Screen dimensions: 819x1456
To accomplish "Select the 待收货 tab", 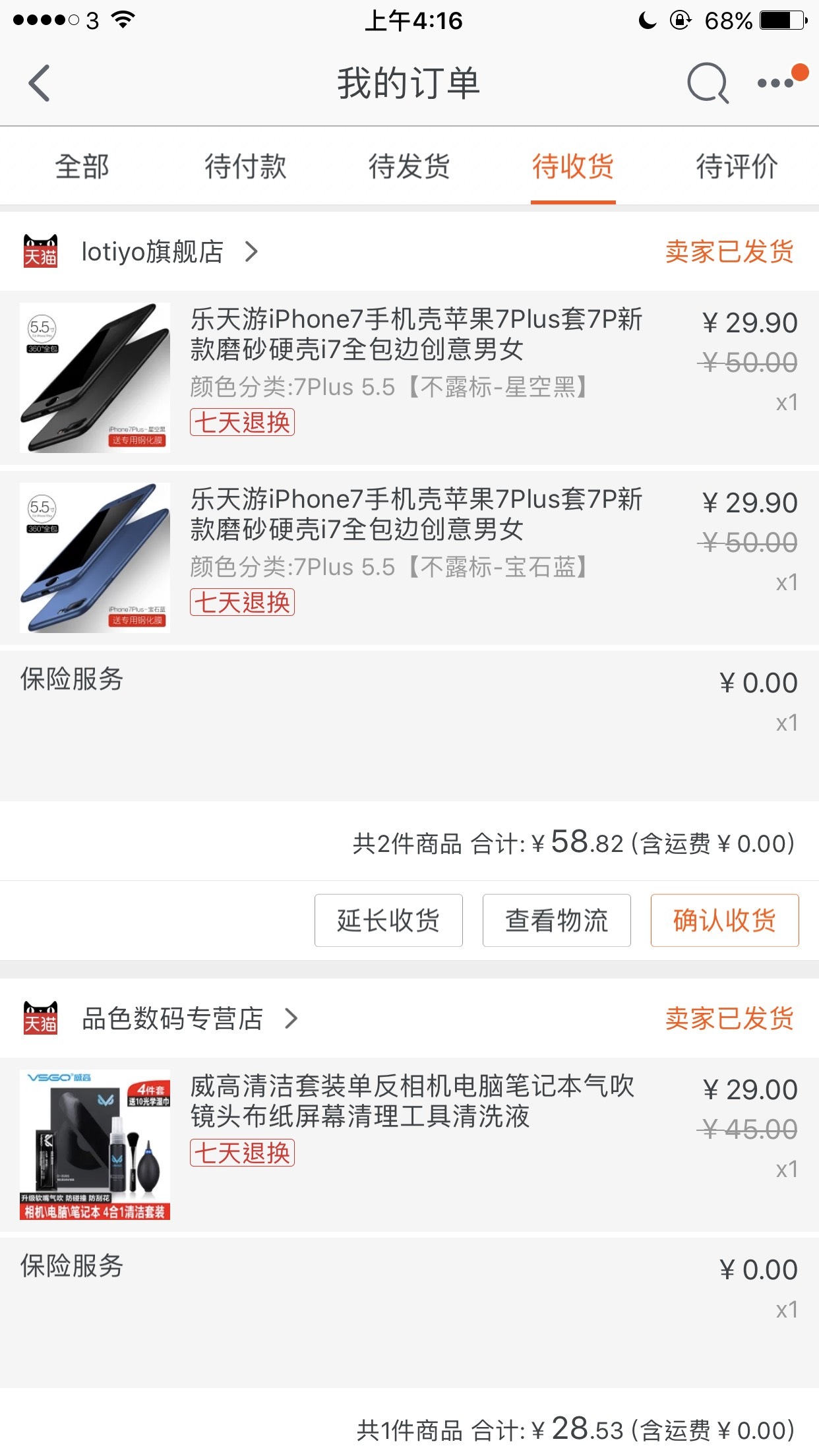I will 573,166.
